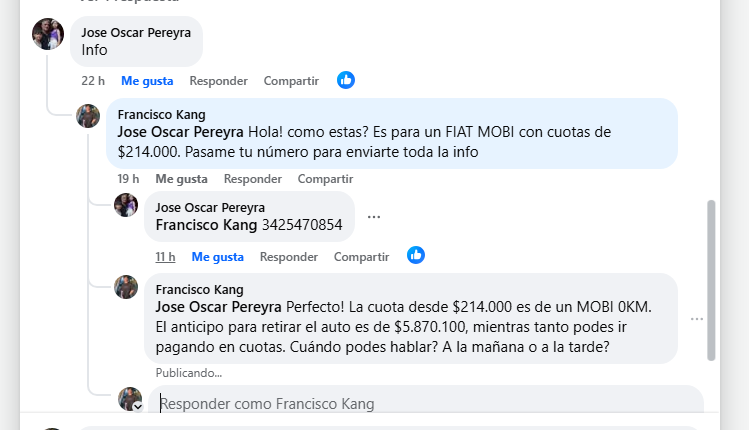
Task: Reply to Francisco Kang's FIAT MOBI comment
Action: point(252,178)
